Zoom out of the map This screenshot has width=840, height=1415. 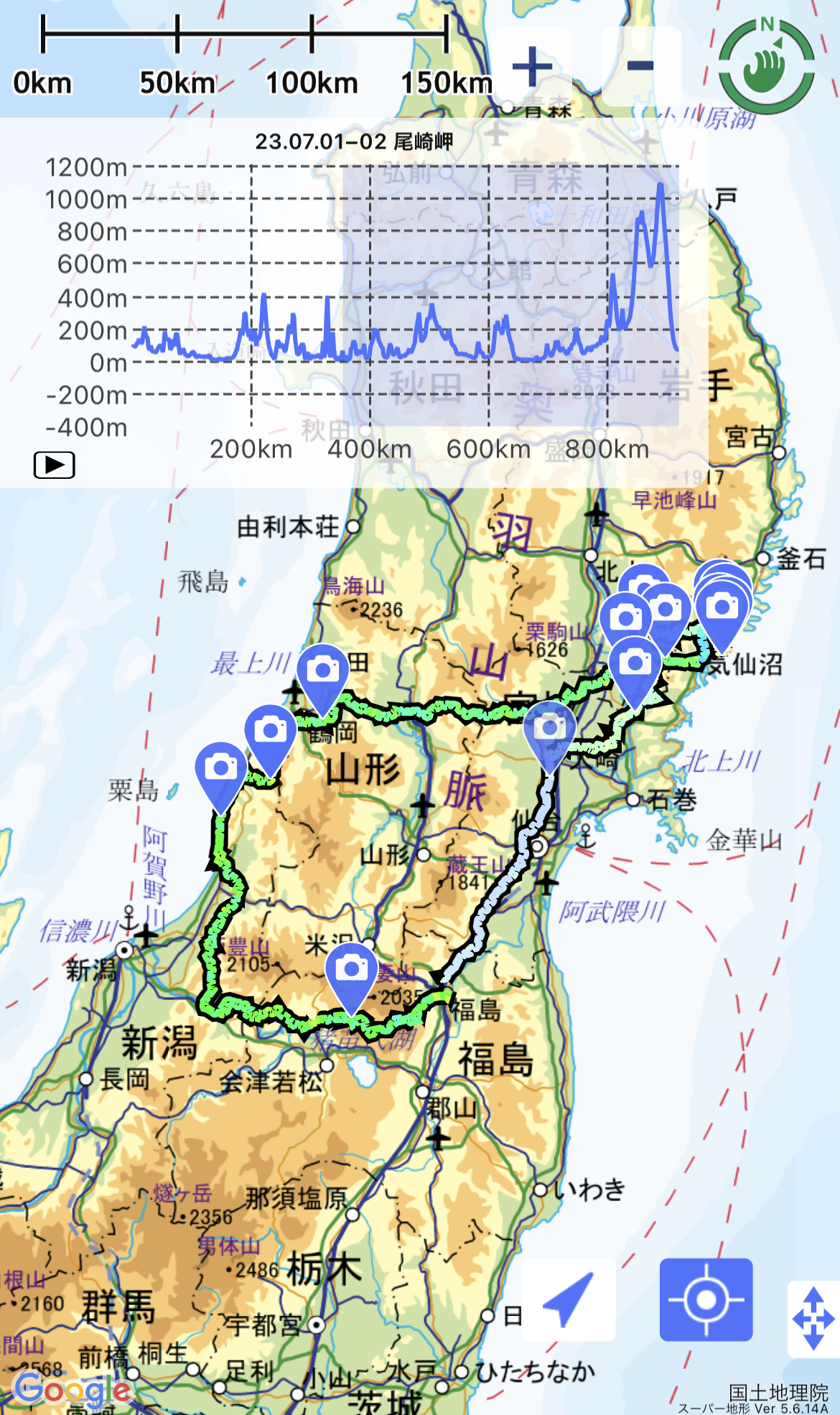[640, 67]
